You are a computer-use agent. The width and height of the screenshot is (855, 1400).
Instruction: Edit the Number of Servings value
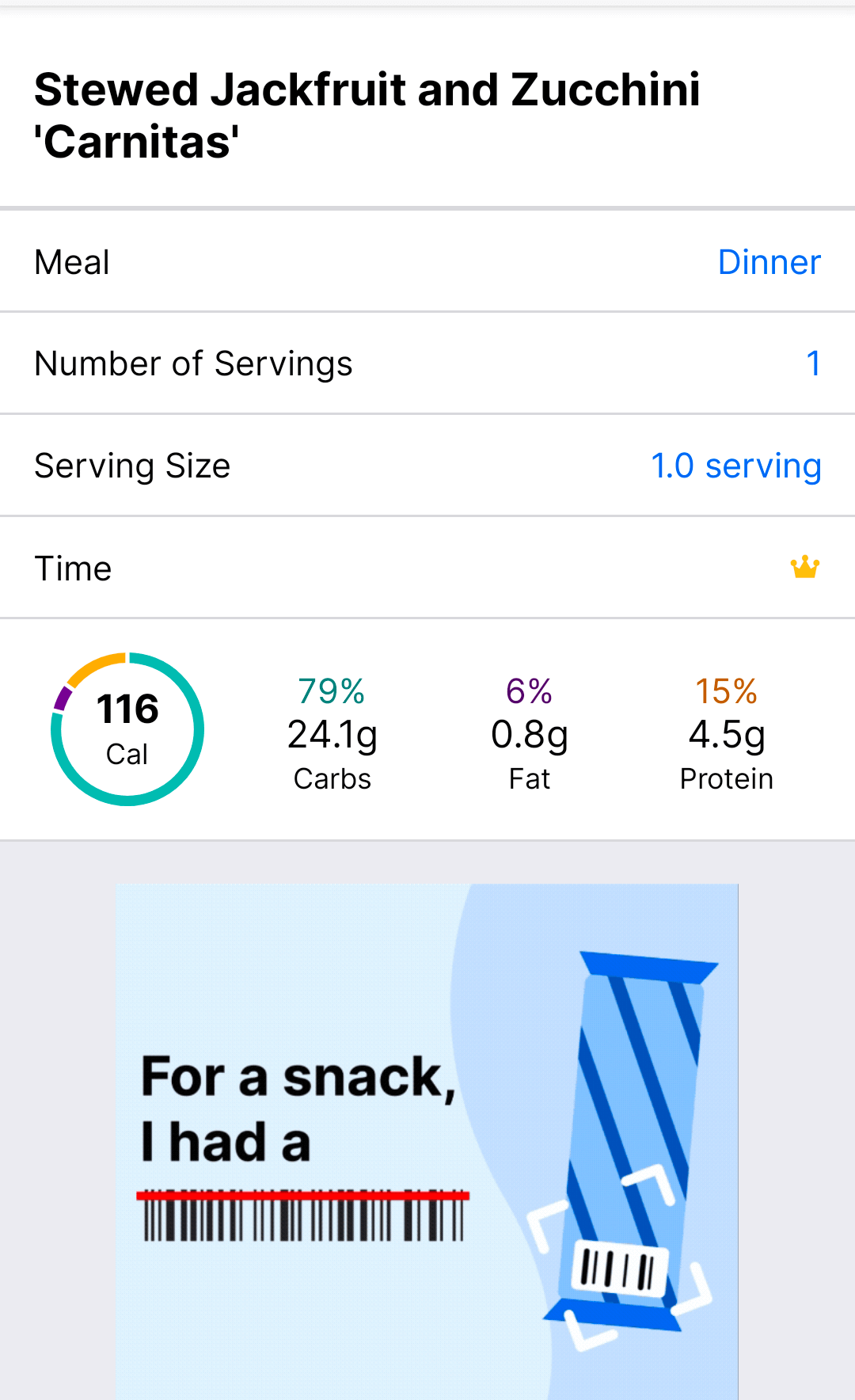point(812,363)
